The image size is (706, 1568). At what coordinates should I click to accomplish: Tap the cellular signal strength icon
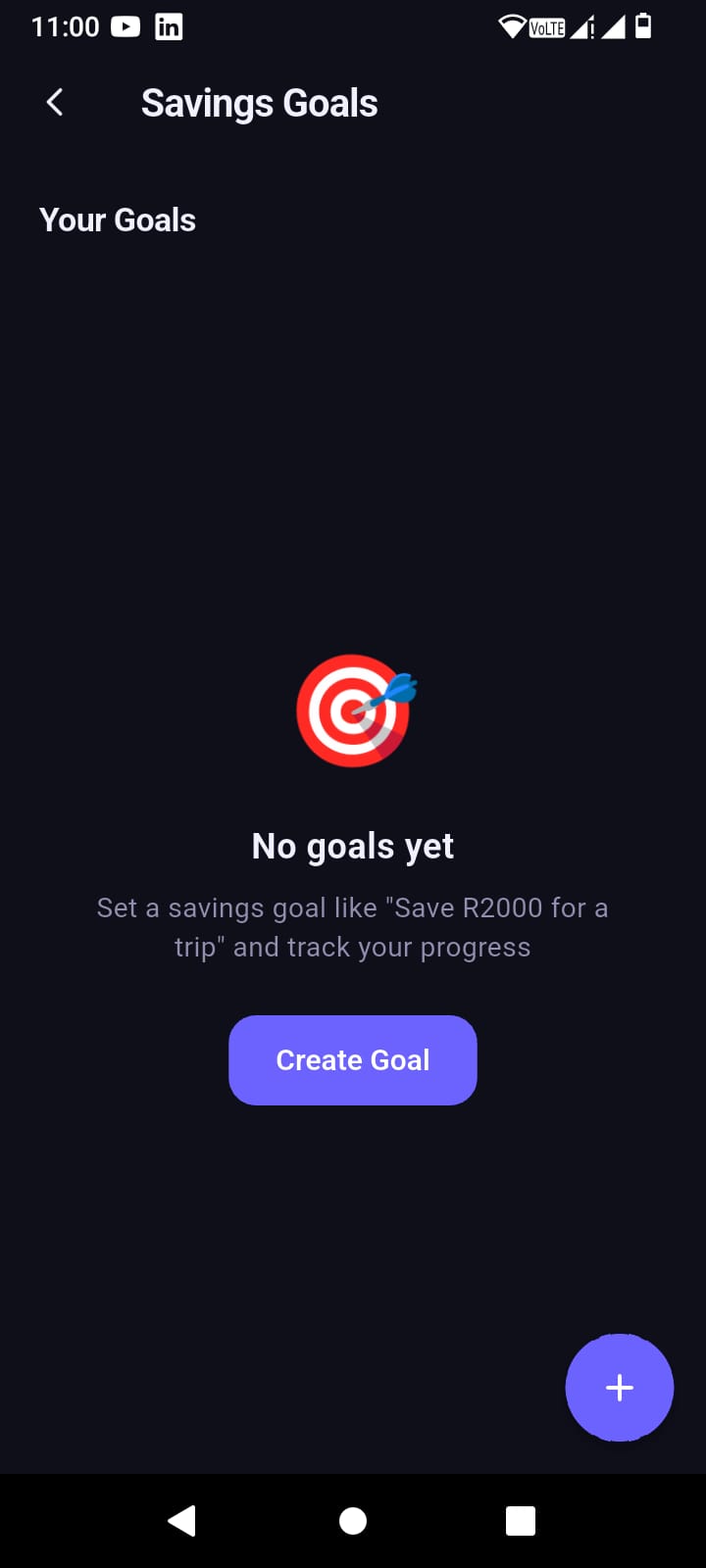click(x=582, y=26)
